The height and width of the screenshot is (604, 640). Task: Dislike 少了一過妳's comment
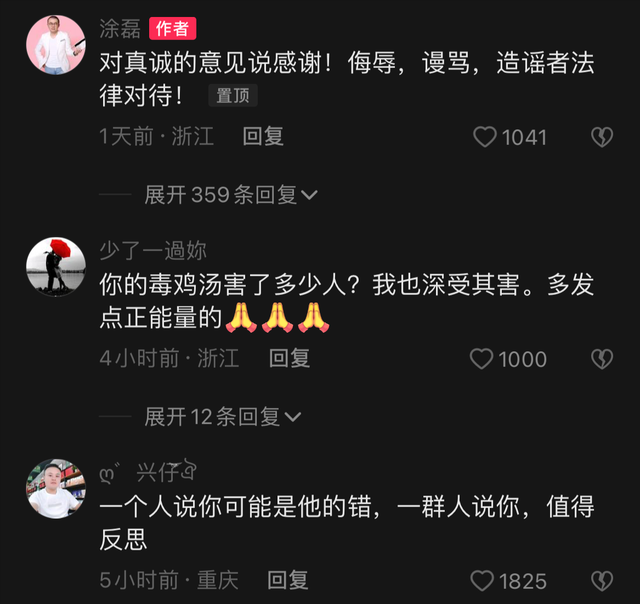[x=601, y=359]
